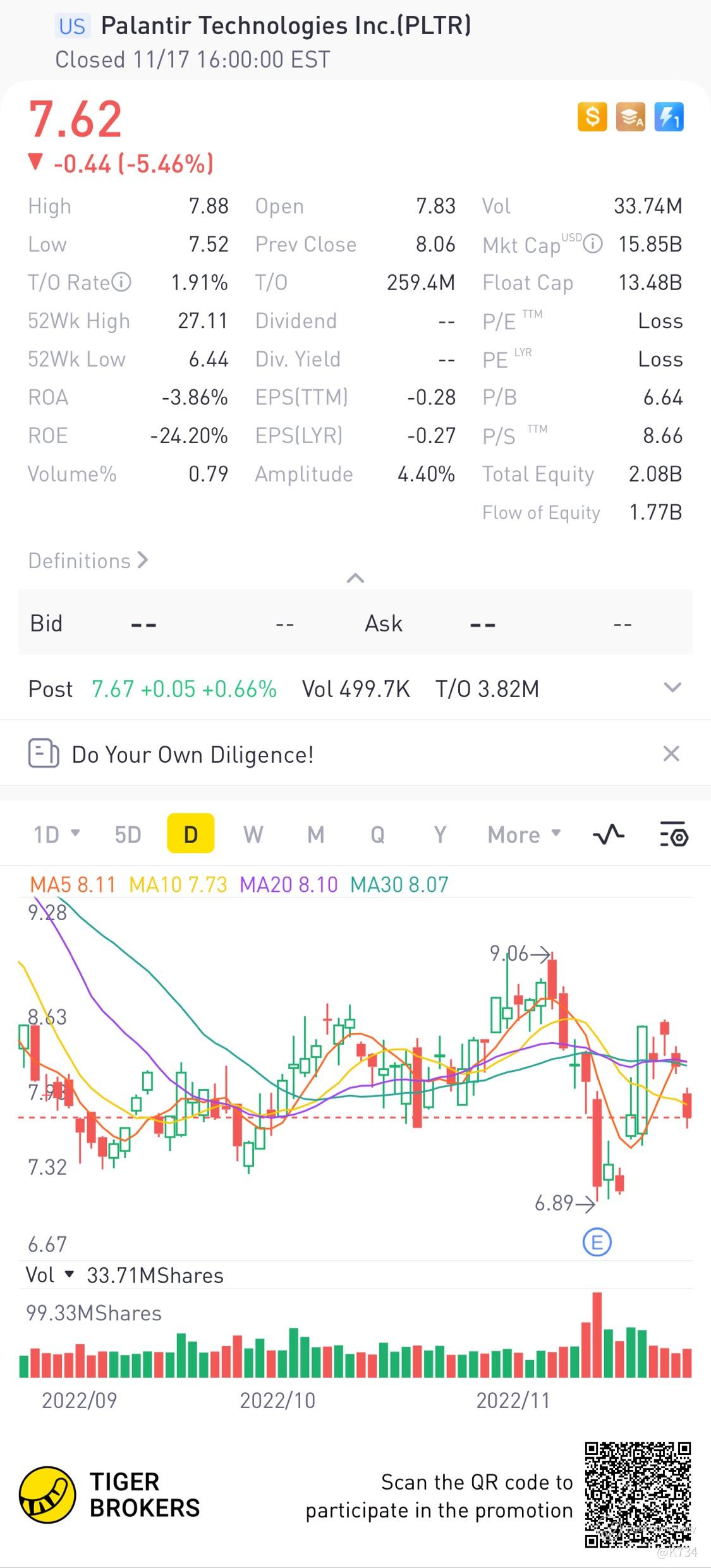Show info for Mkt Cap
The image size is (711, 1568).
(x=592, y=244)
